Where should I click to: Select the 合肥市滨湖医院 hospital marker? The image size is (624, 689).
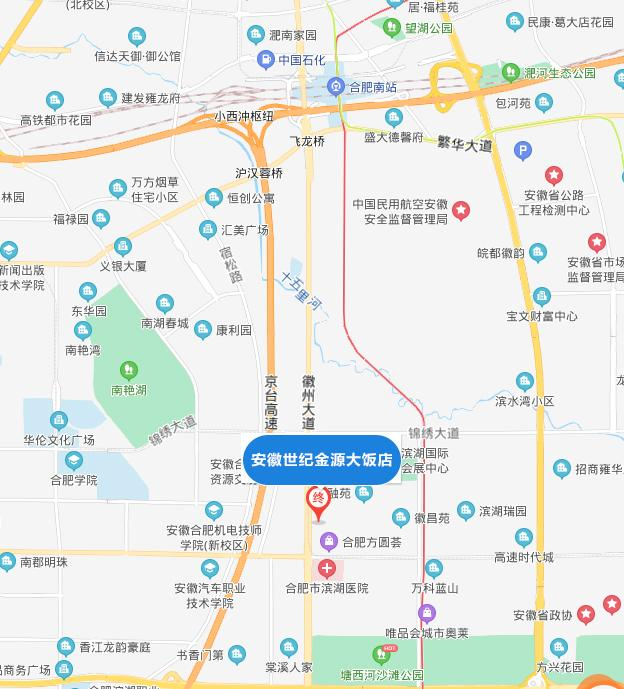[326, 569]
